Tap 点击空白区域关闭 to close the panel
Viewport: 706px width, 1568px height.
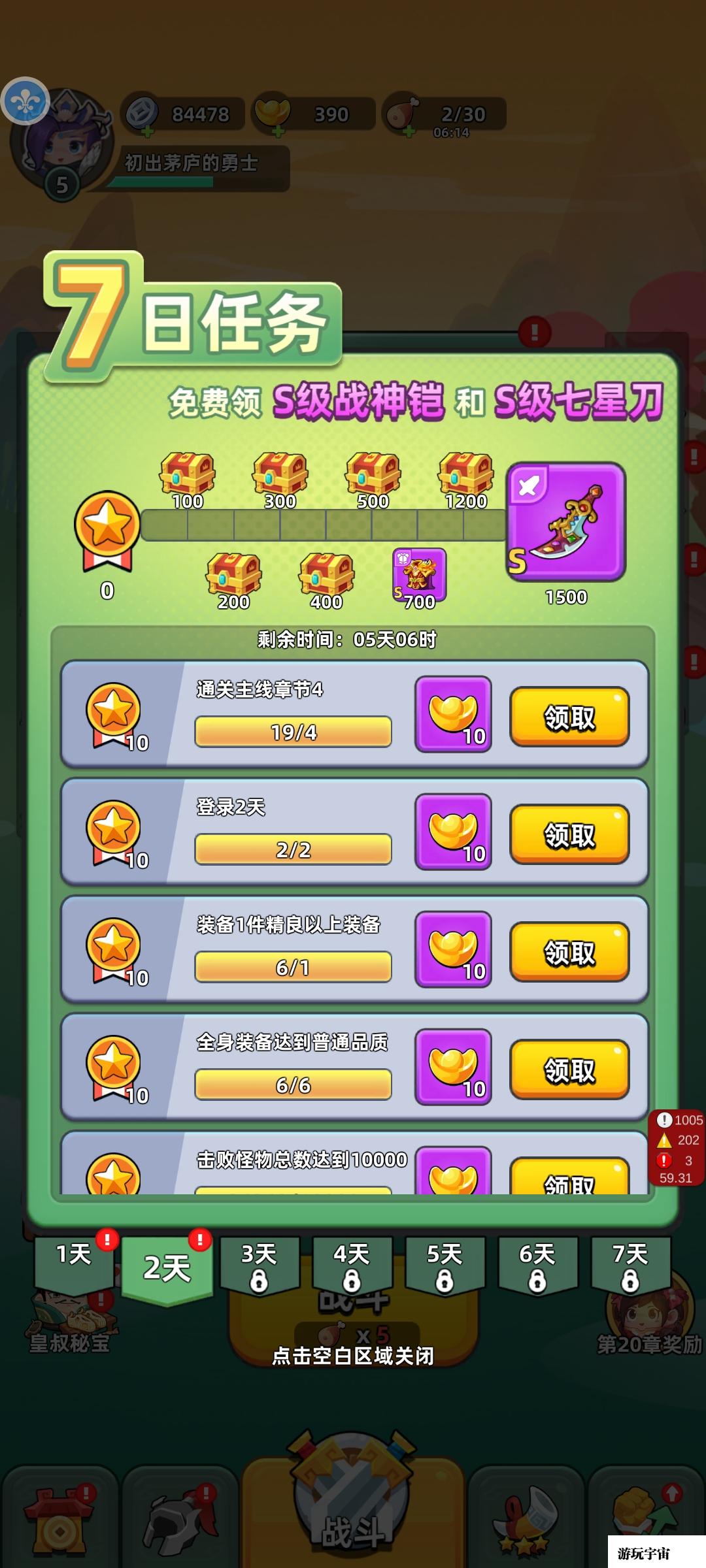click(353, 1356)
